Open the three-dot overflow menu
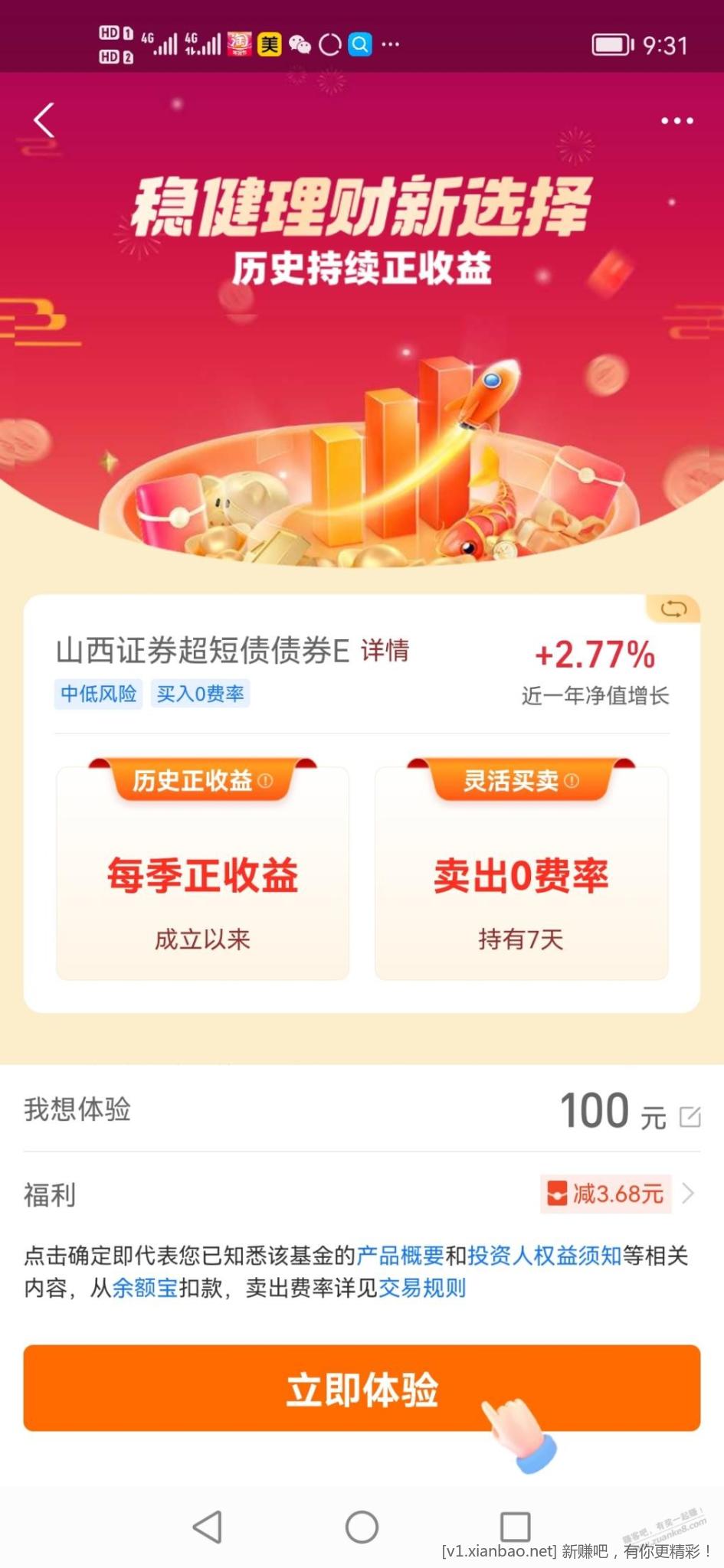This screenshot has height=1568, width=724. (676, 121)
